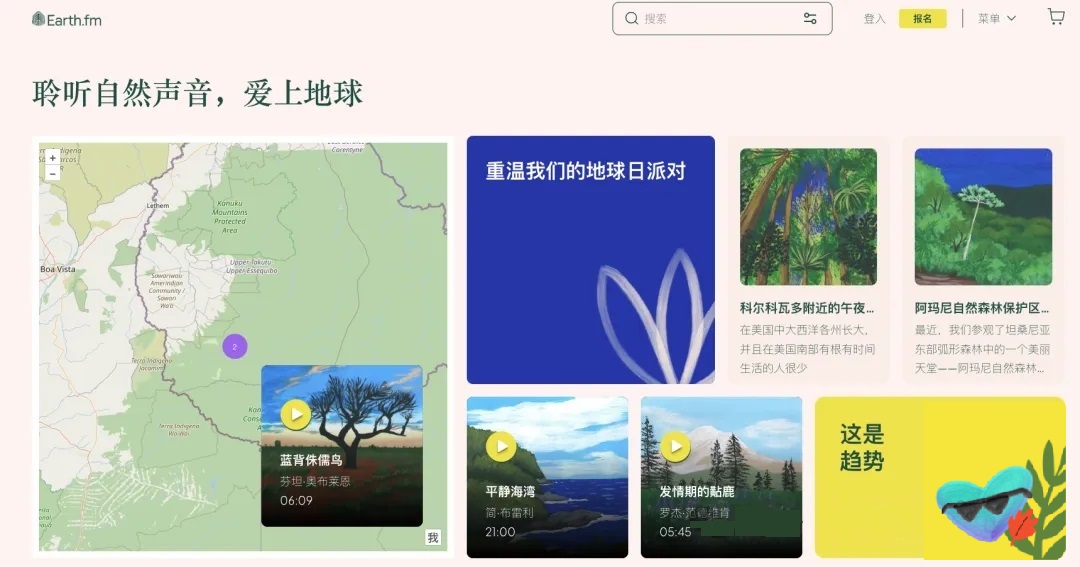Image resolution: width=1080 pixels, height=567 pixels.
Task: Zoom in on the map
Action: pos(53,158)
